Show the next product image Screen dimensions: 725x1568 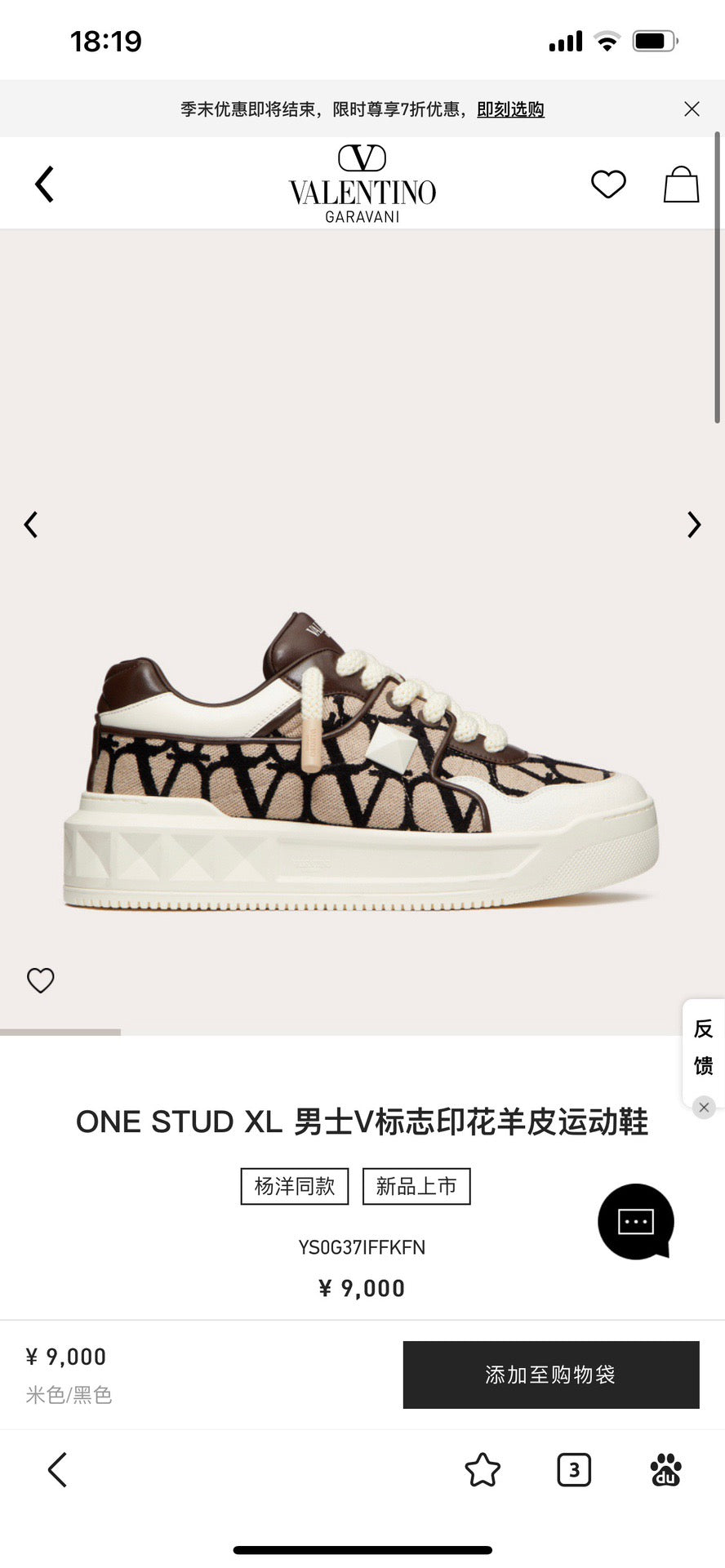[694, 525]
